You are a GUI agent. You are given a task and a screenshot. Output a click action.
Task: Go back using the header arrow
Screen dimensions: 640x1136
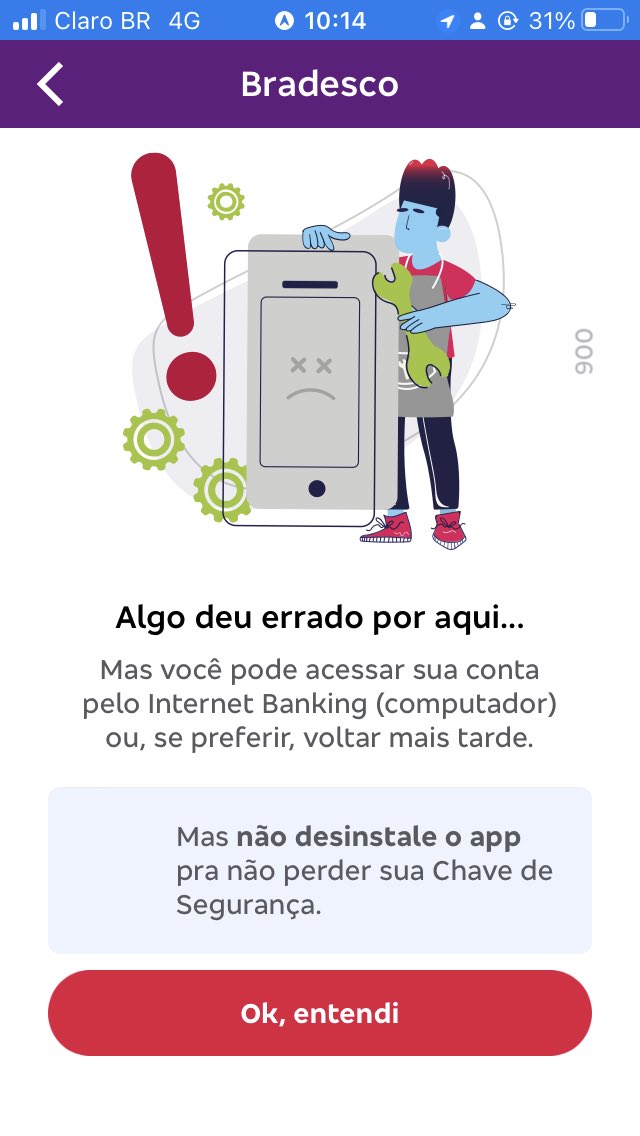50,84
